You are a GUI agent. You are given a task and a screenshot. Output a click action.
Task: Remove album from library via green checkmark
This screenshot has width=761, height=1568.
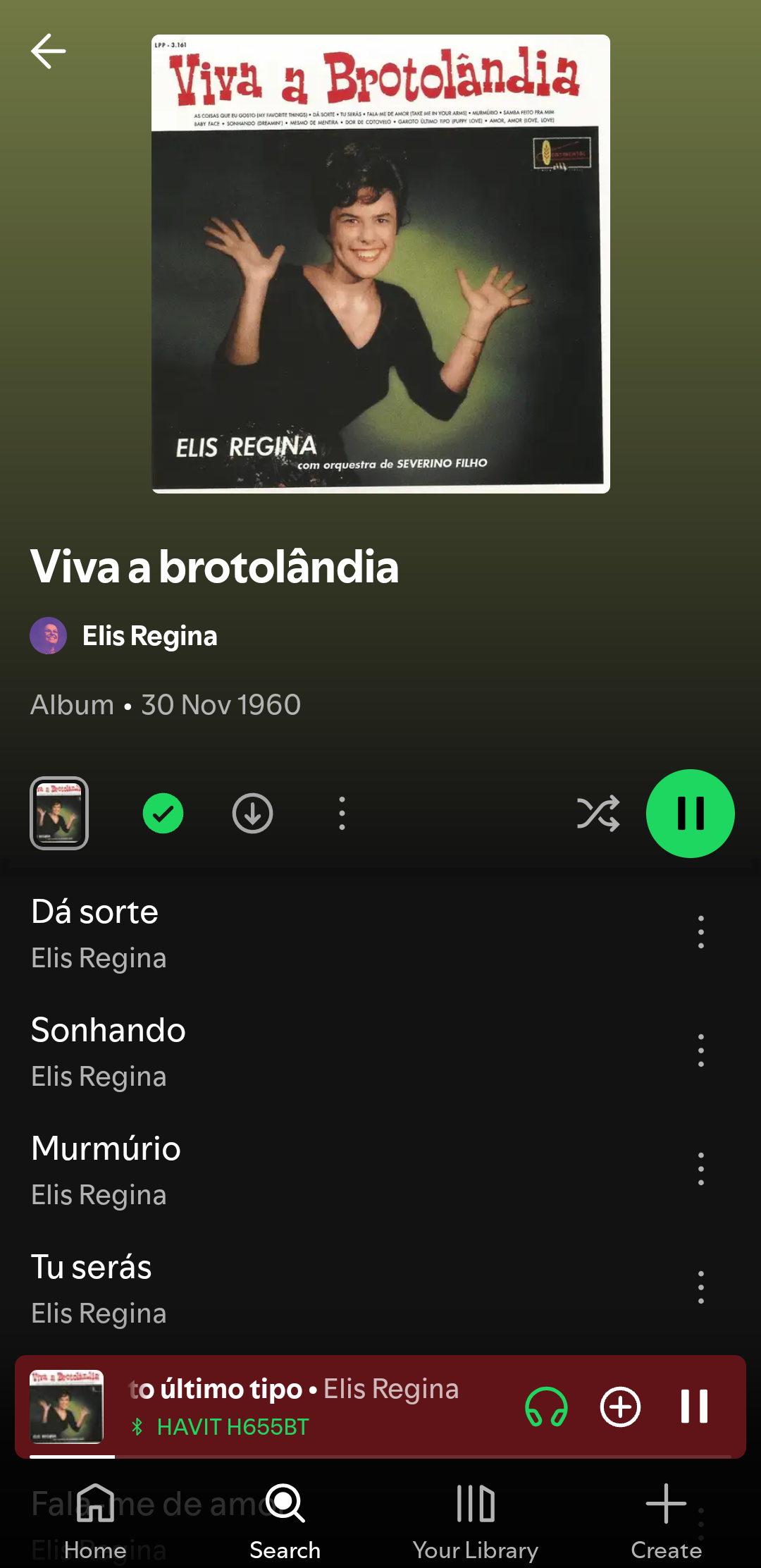tap(163, 813)
